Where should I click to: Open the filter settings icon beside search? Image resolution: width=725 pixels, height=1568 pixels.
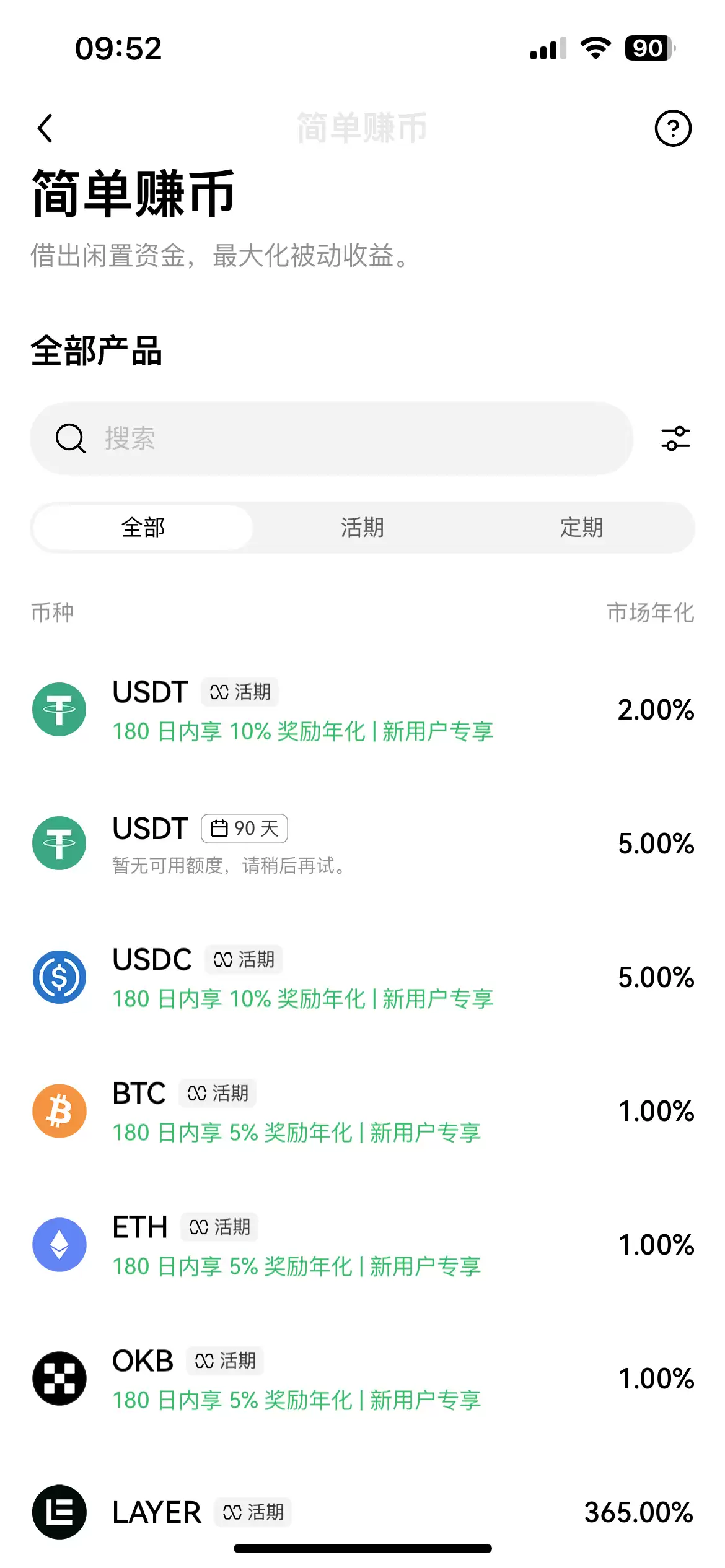pyautogui.click(x=675, y=438)
